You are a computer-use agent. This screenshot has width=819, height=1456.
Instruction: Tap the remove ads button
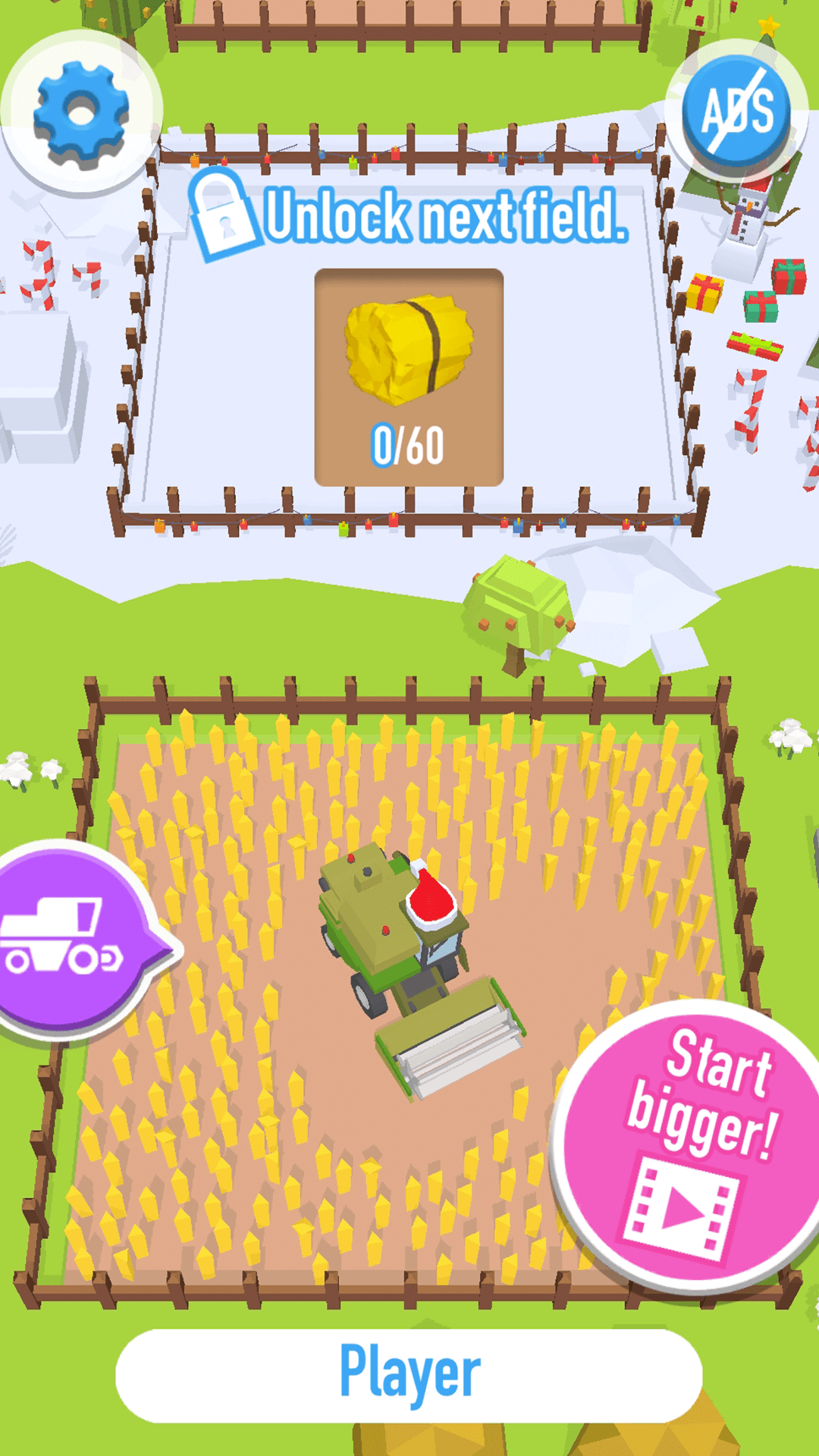tap(736, 111)
